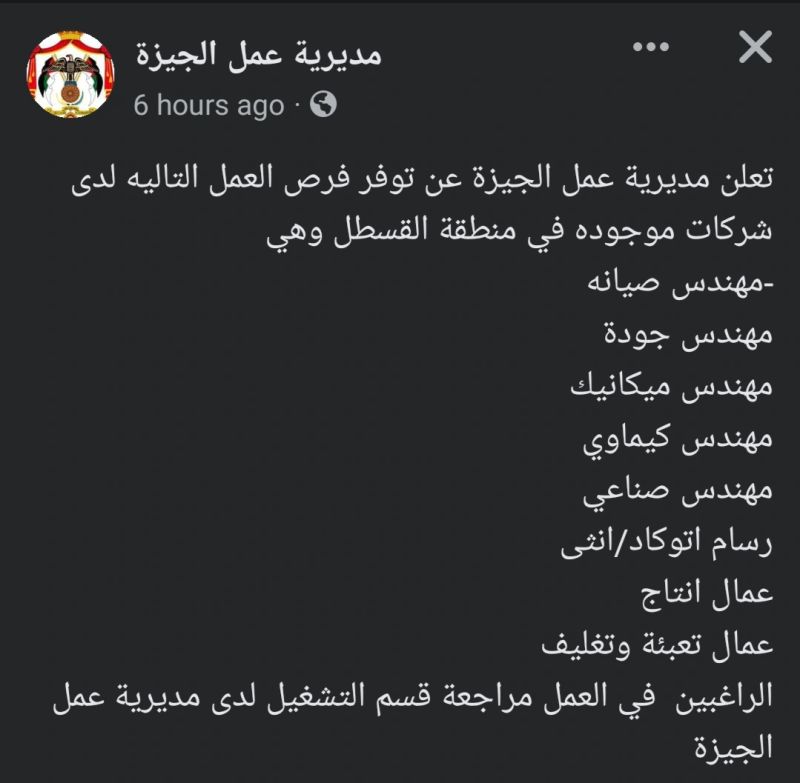Open مديرية عمل الجيزة profile picture

70,76
